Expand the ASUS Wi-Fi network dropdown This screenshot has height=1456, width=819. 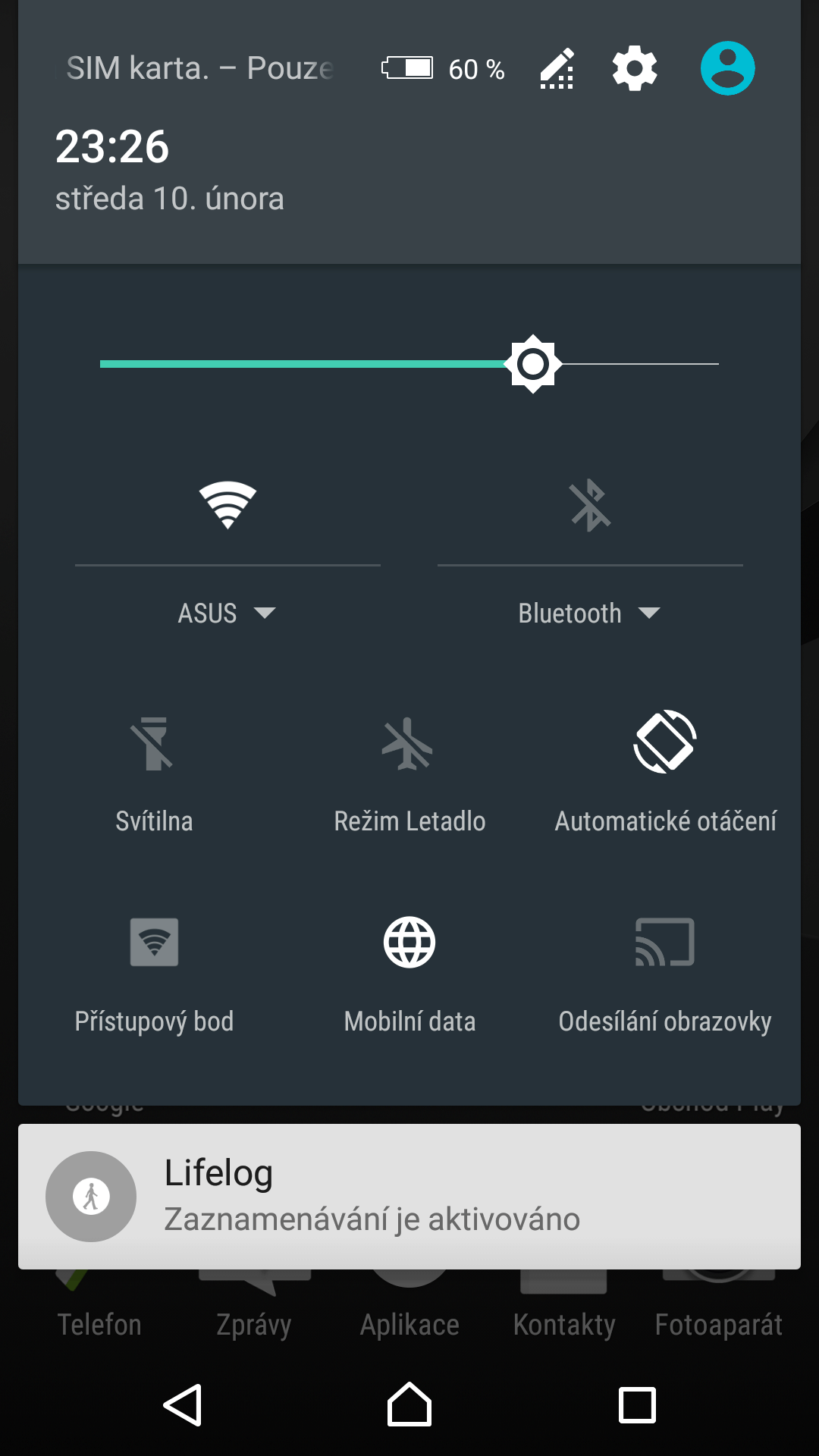[227, 613]
